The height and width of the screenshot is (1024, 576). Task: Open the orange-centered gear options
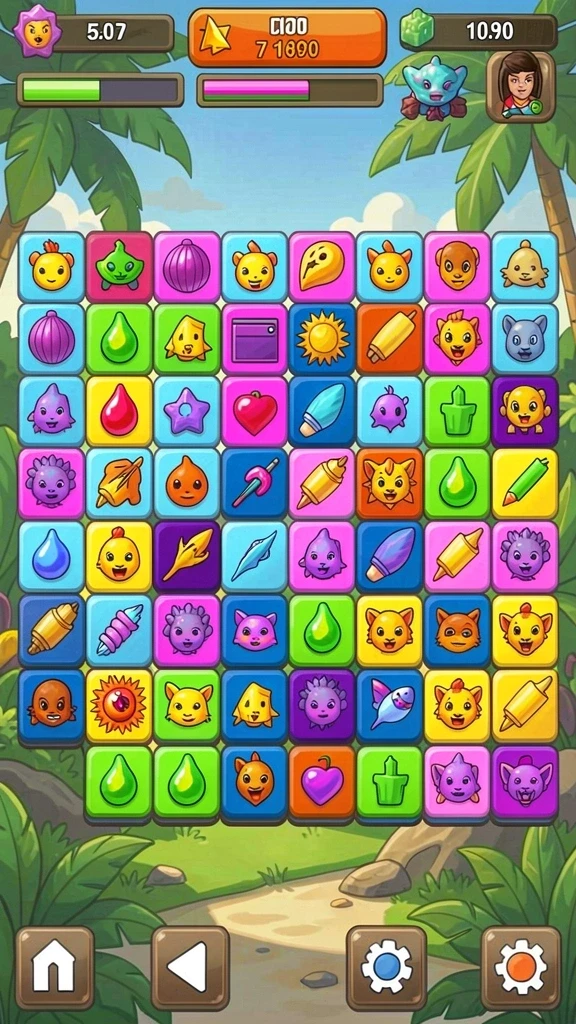521,968
